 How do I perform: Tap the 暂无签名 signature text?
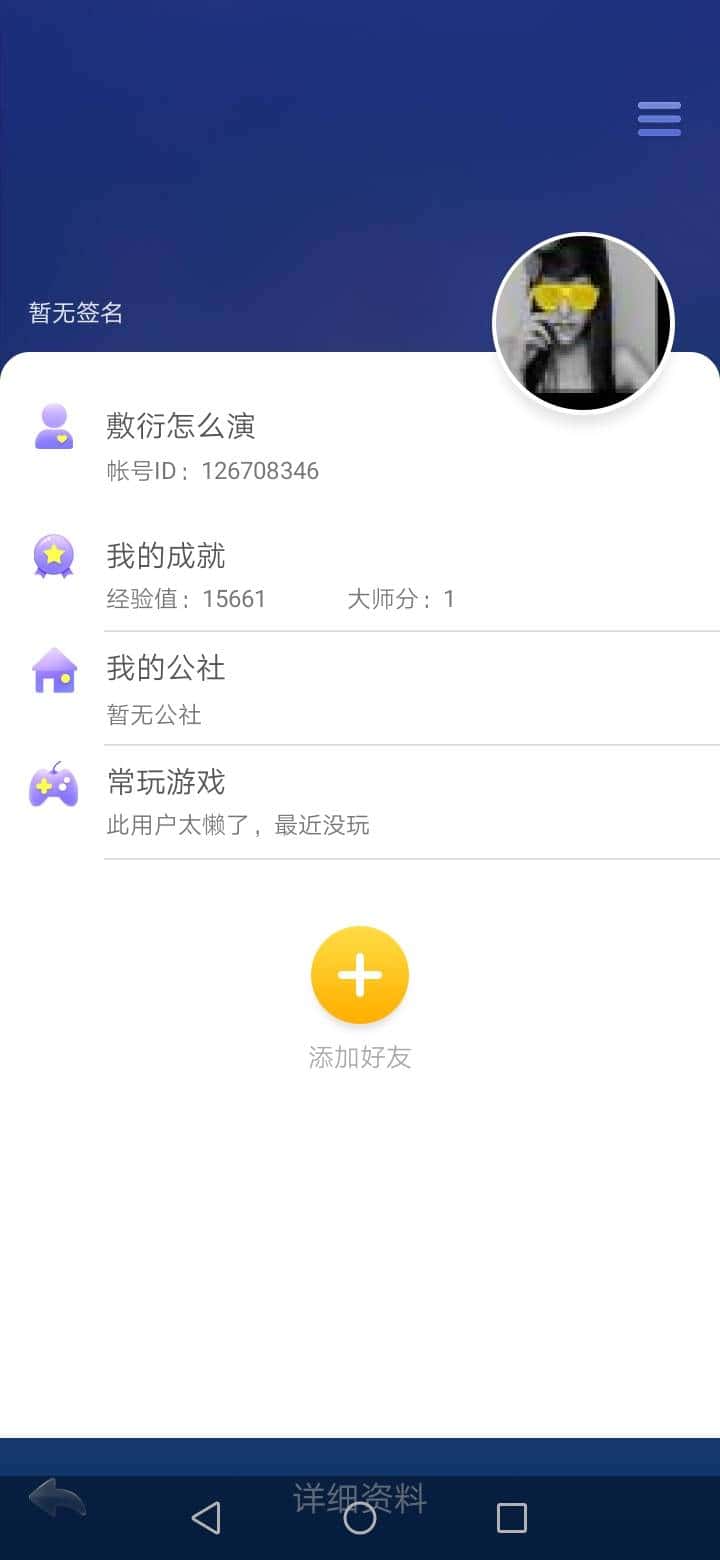point(74,312)
